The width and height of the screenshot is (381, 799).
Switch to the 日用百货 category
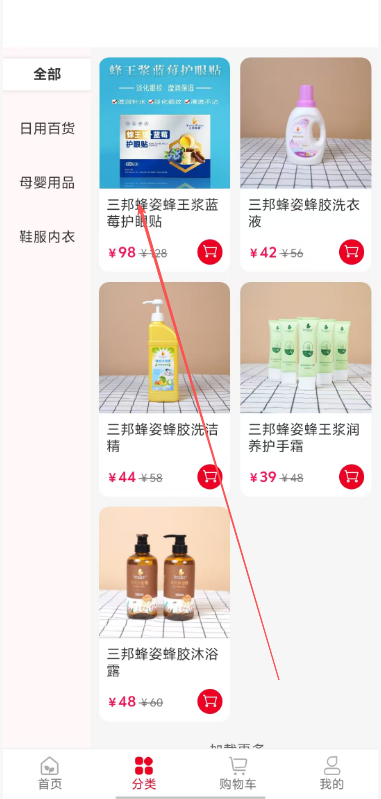(47, 128)
